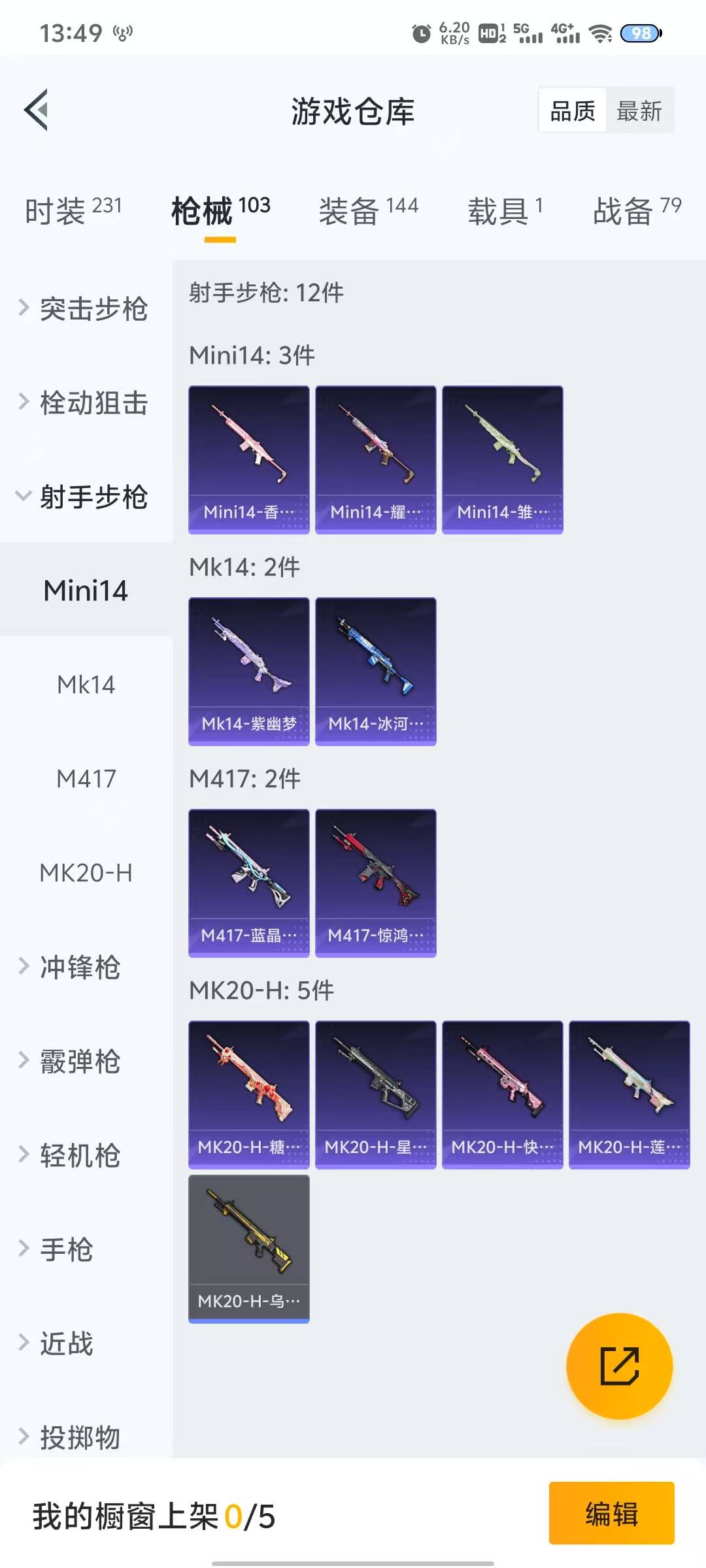Image resolution: width=706 pixels, height=1568 pixels.
Task: Open the Mk14-紫幽梦 skin tile
Action: click(248, 671)
